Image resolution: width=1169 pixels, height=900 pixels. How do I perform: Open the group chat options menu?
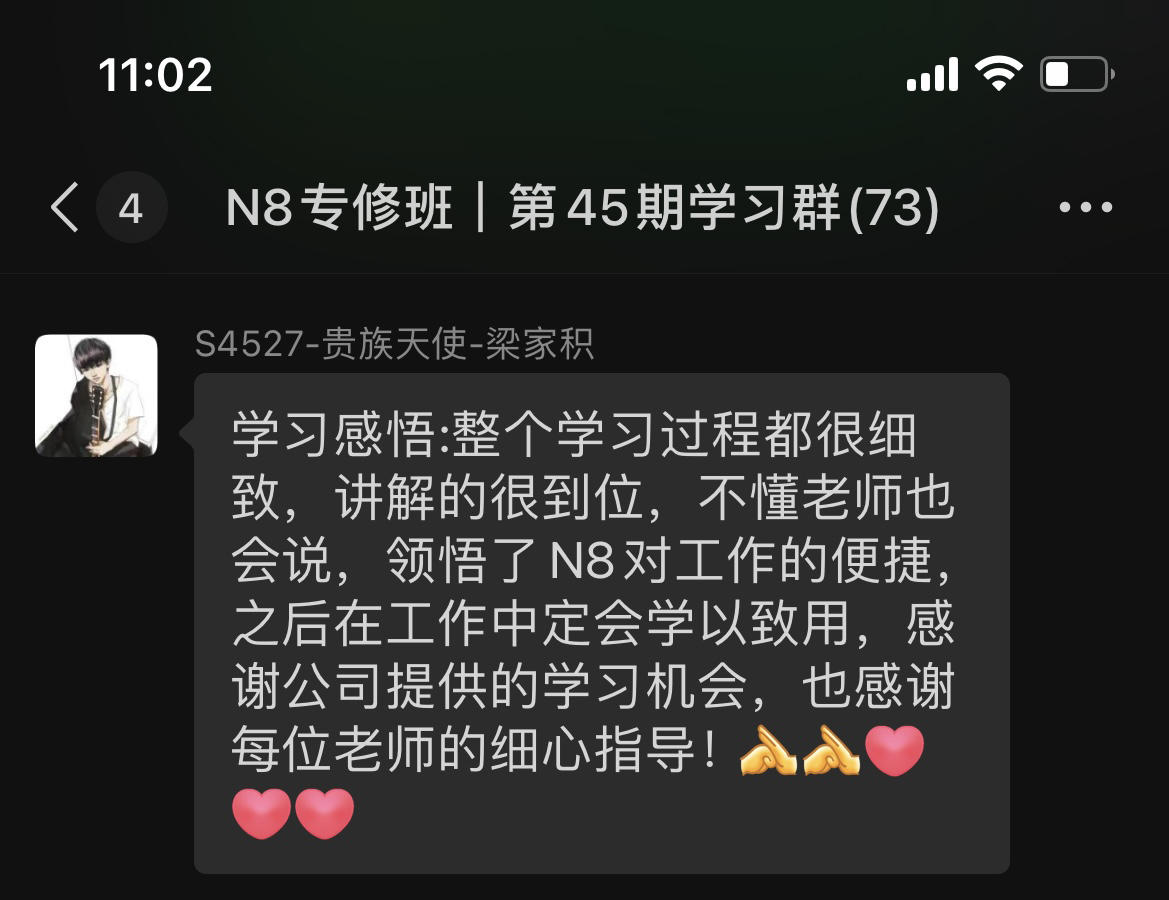point(1085,208)
